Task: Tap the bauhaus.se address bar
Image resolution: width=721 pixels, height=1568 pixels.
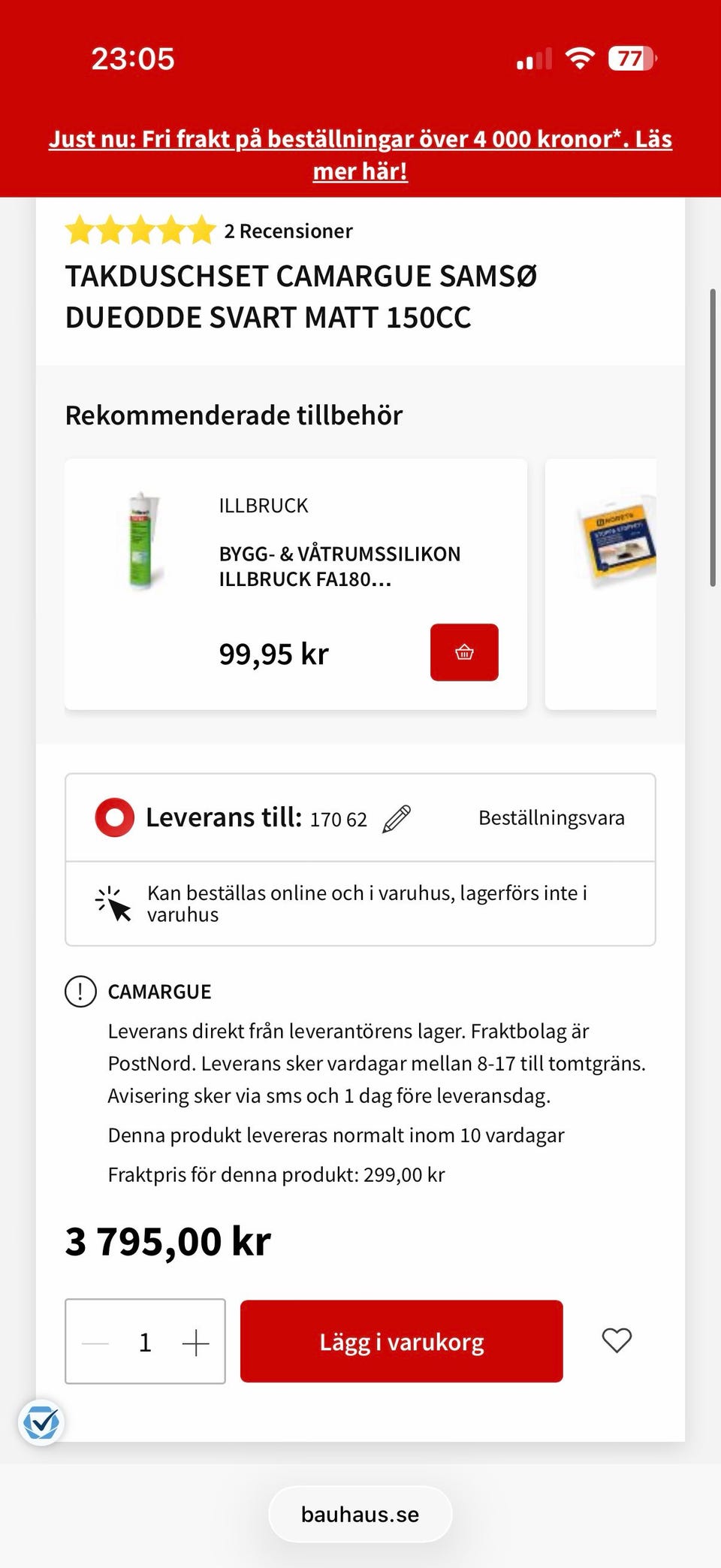Action: [x=360, y=1514]
